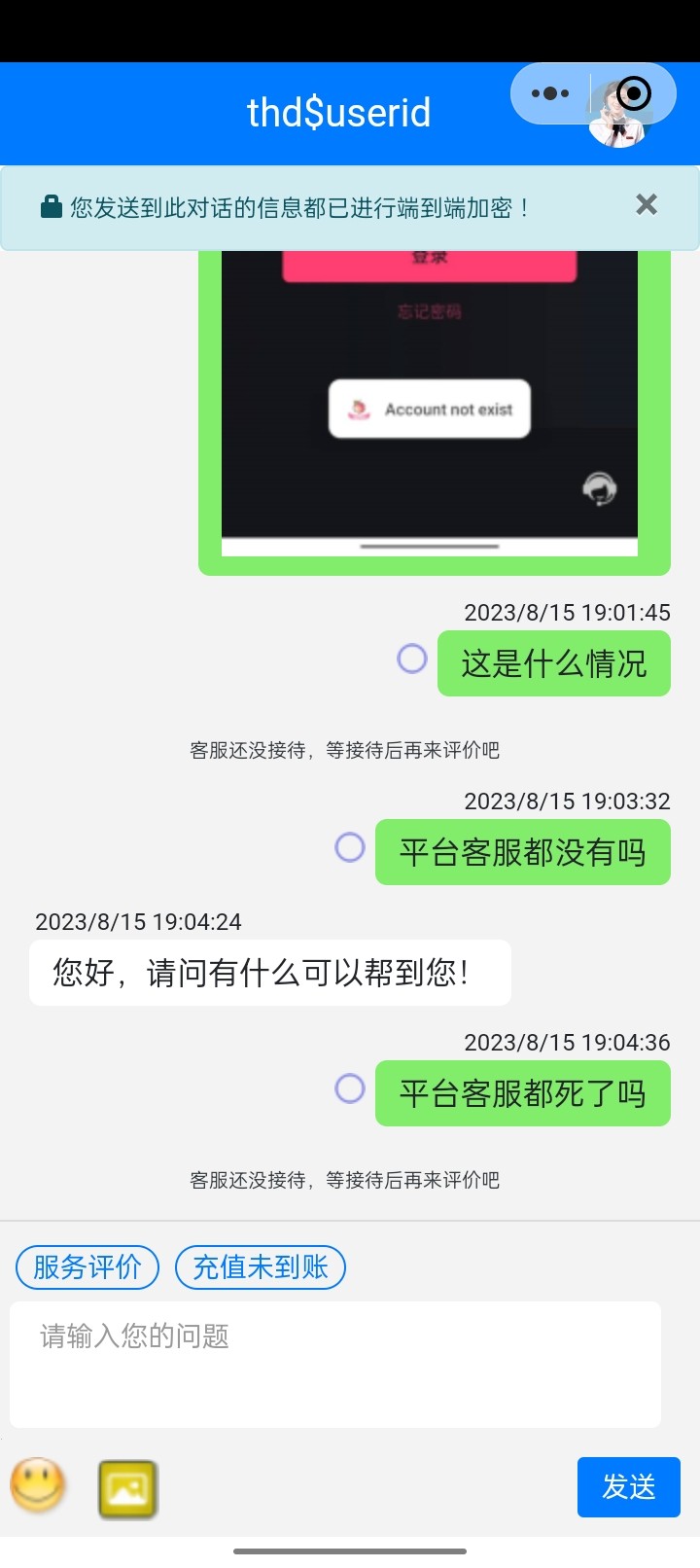The image size is (700, 1568).
Task: Open the smiley emoji picker
Action: [37, 1485]
